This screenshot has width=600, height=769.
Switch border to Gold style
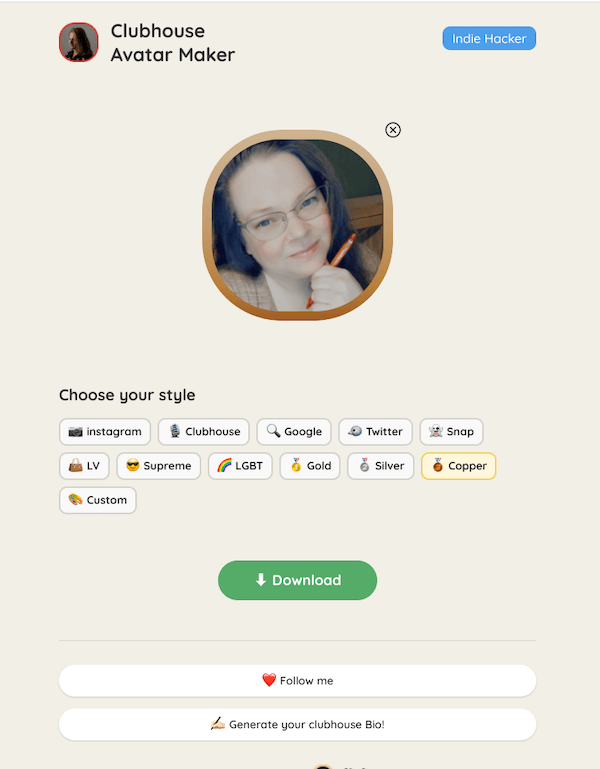click(x=310, y=466)
